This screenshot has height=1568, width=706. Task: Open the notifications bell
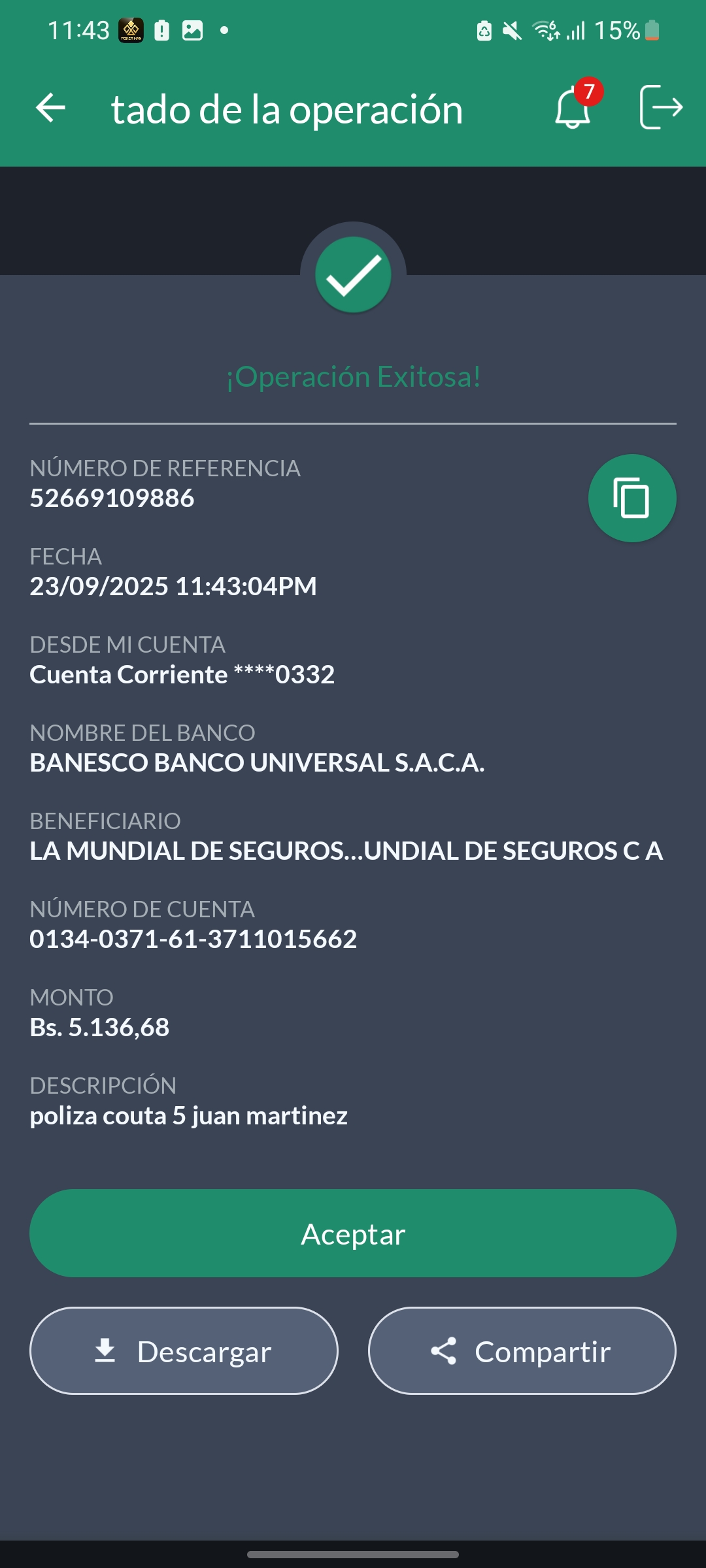pyautogui.click(x=573, y=108)
